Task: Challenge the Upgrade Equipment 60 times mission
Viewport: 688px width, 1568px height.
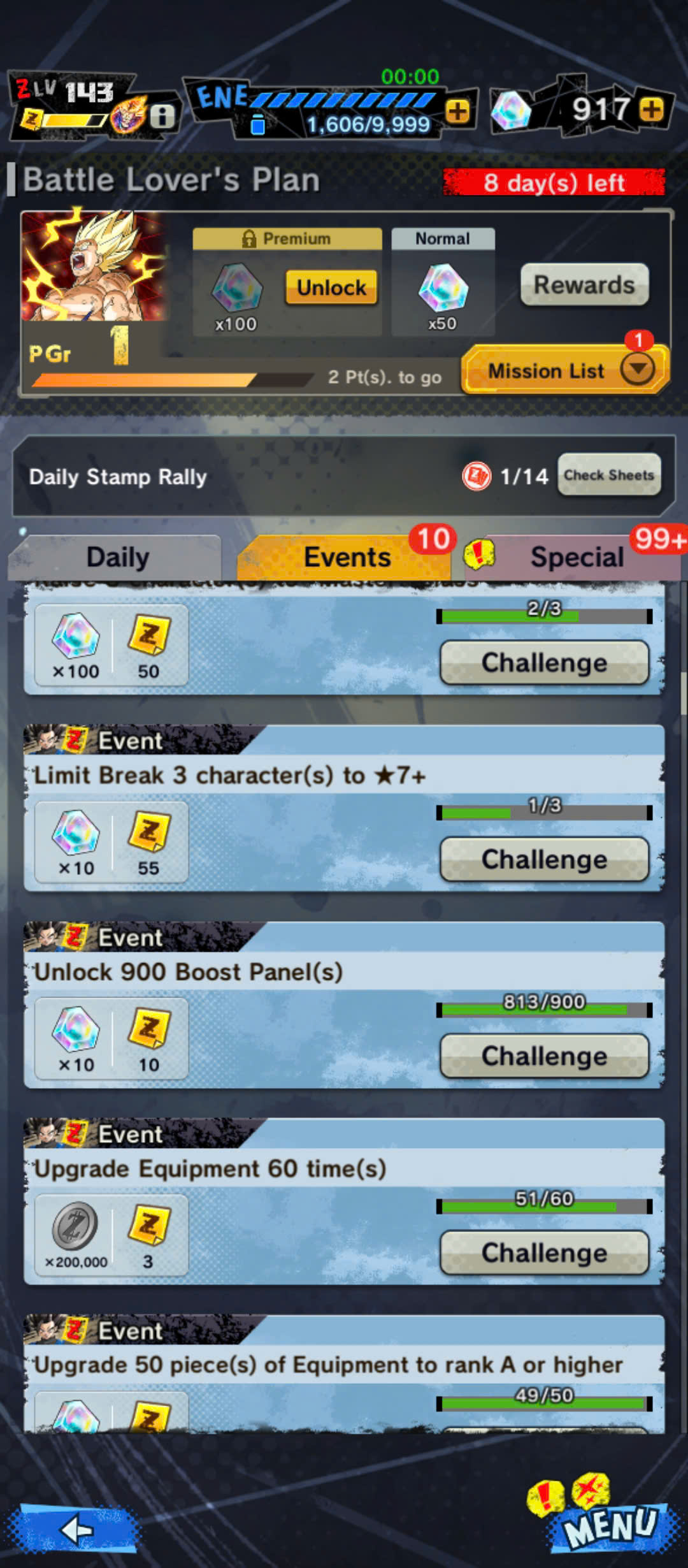Action: pos(545,1252)
